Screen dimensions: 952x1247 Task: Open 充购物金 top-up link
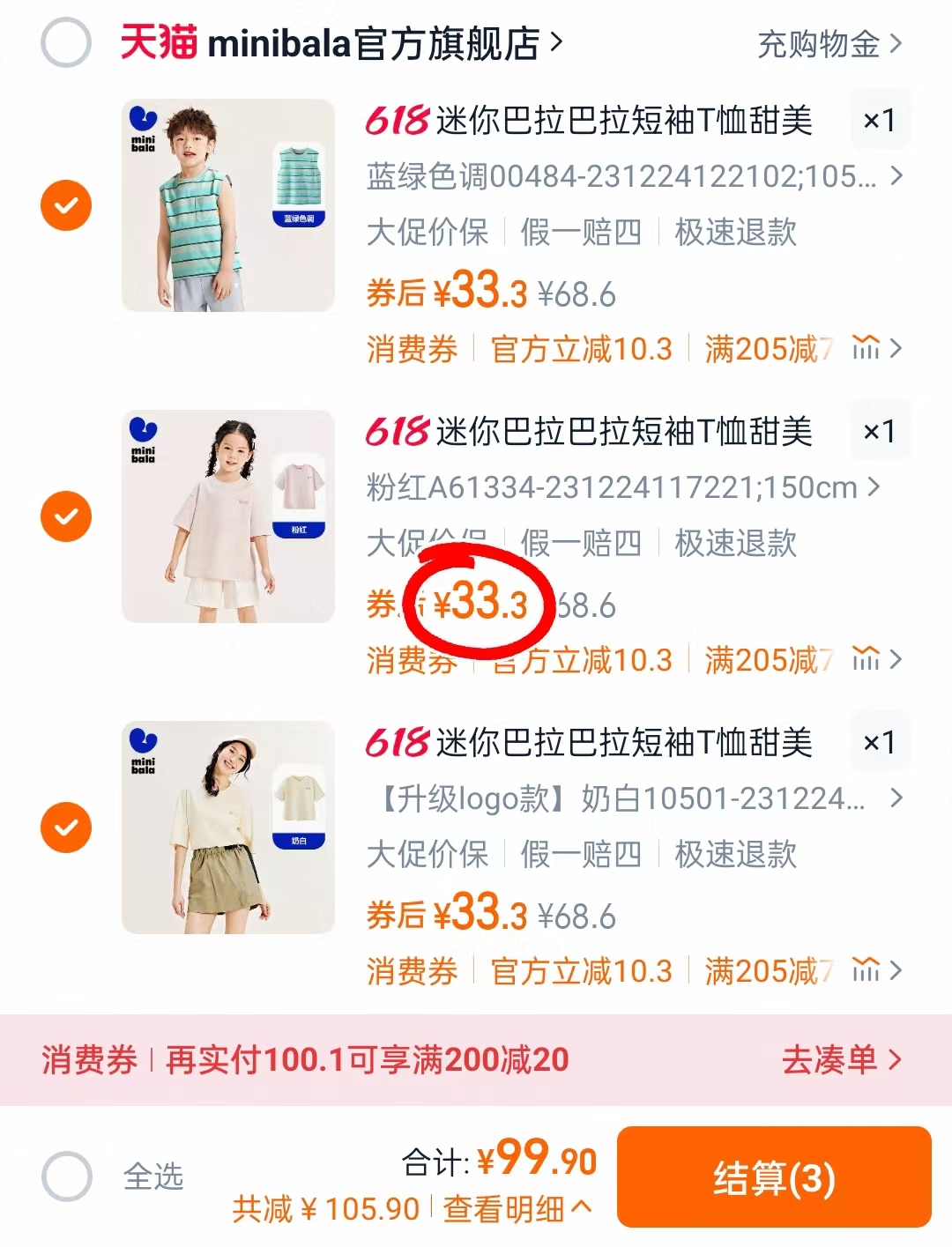point(829,43)
